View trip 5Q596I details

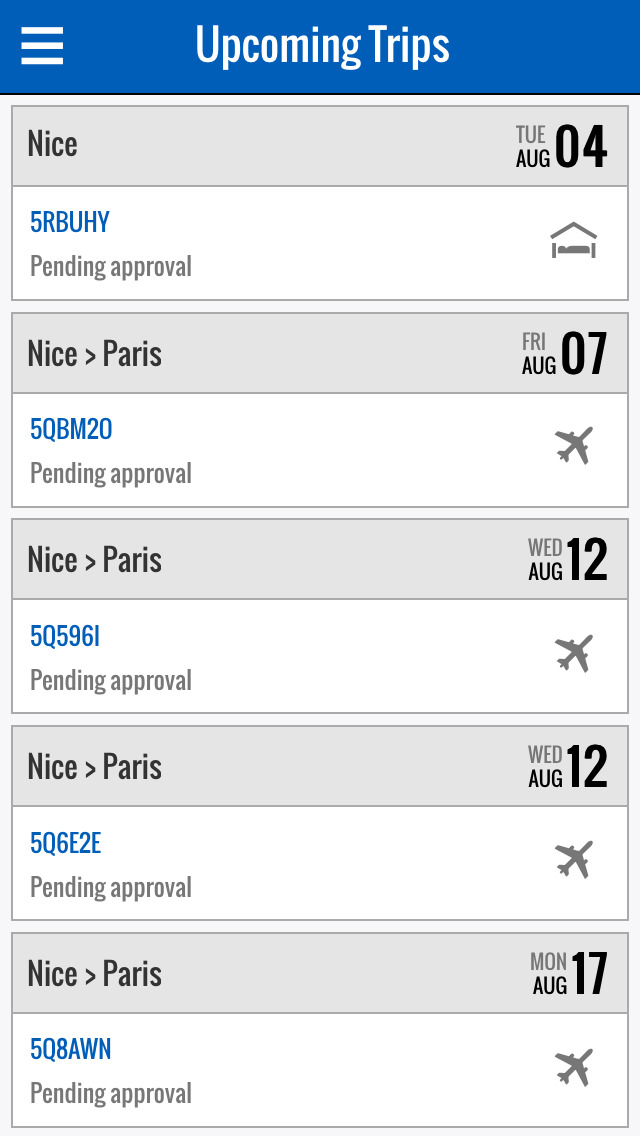[x=320, y=656]
